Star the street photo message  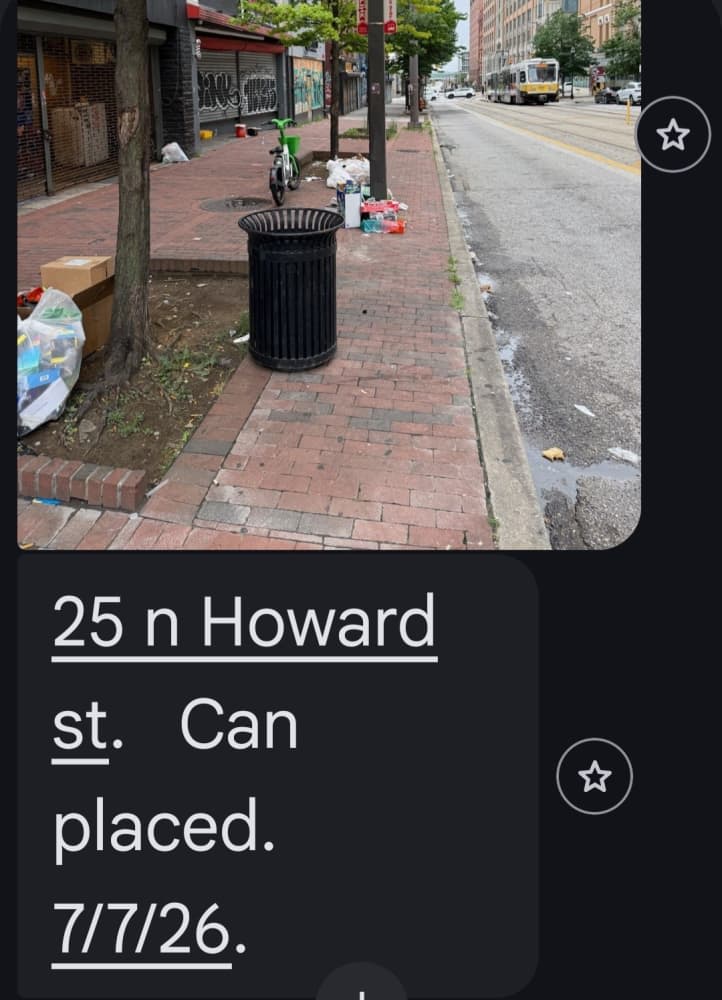pyautogui.click(x=673, y=135)
